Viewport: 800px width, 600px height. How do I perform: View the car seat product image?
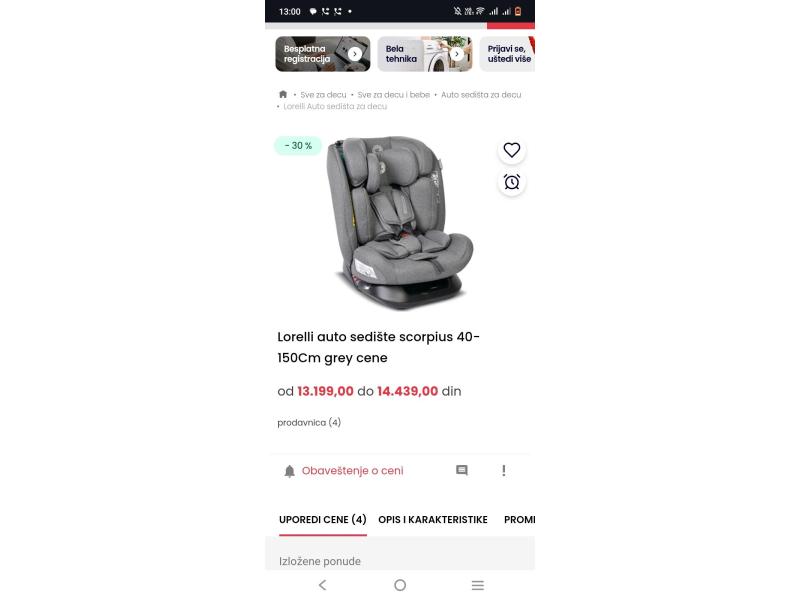pyautogui.click(x=400, y=222)
